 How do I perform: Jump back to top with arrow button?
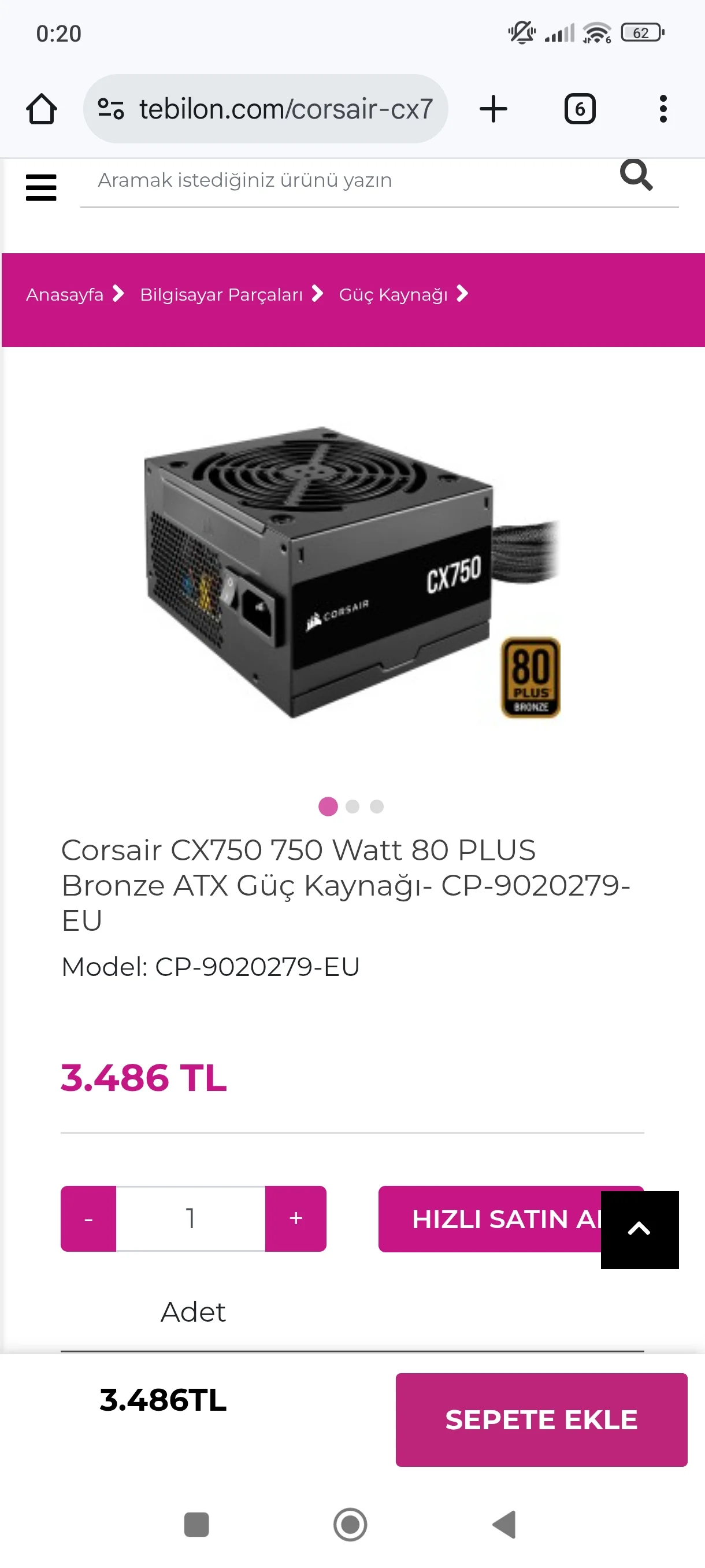pyautogui.click(x=639, y=1230)
